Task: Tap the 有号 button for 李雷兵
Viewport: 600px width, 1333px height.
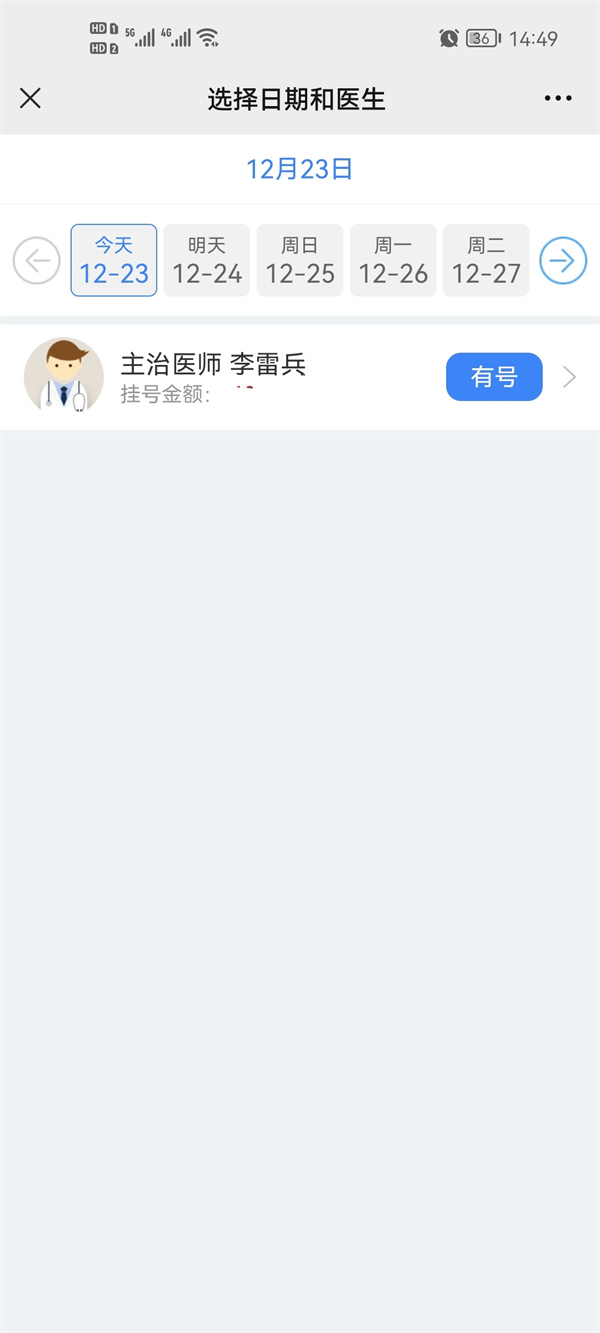Action: pos(494,377)
